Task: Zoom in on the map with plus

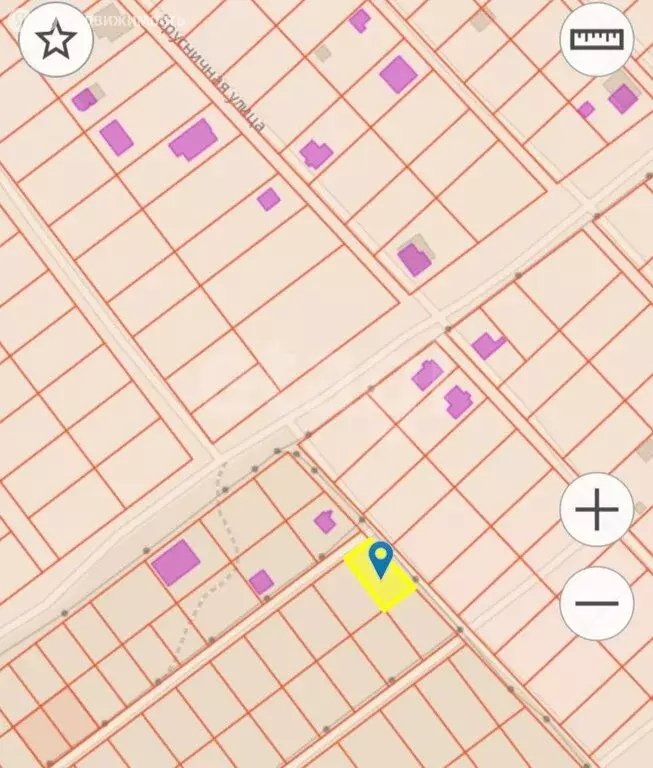Action: (x=597, y=509)
